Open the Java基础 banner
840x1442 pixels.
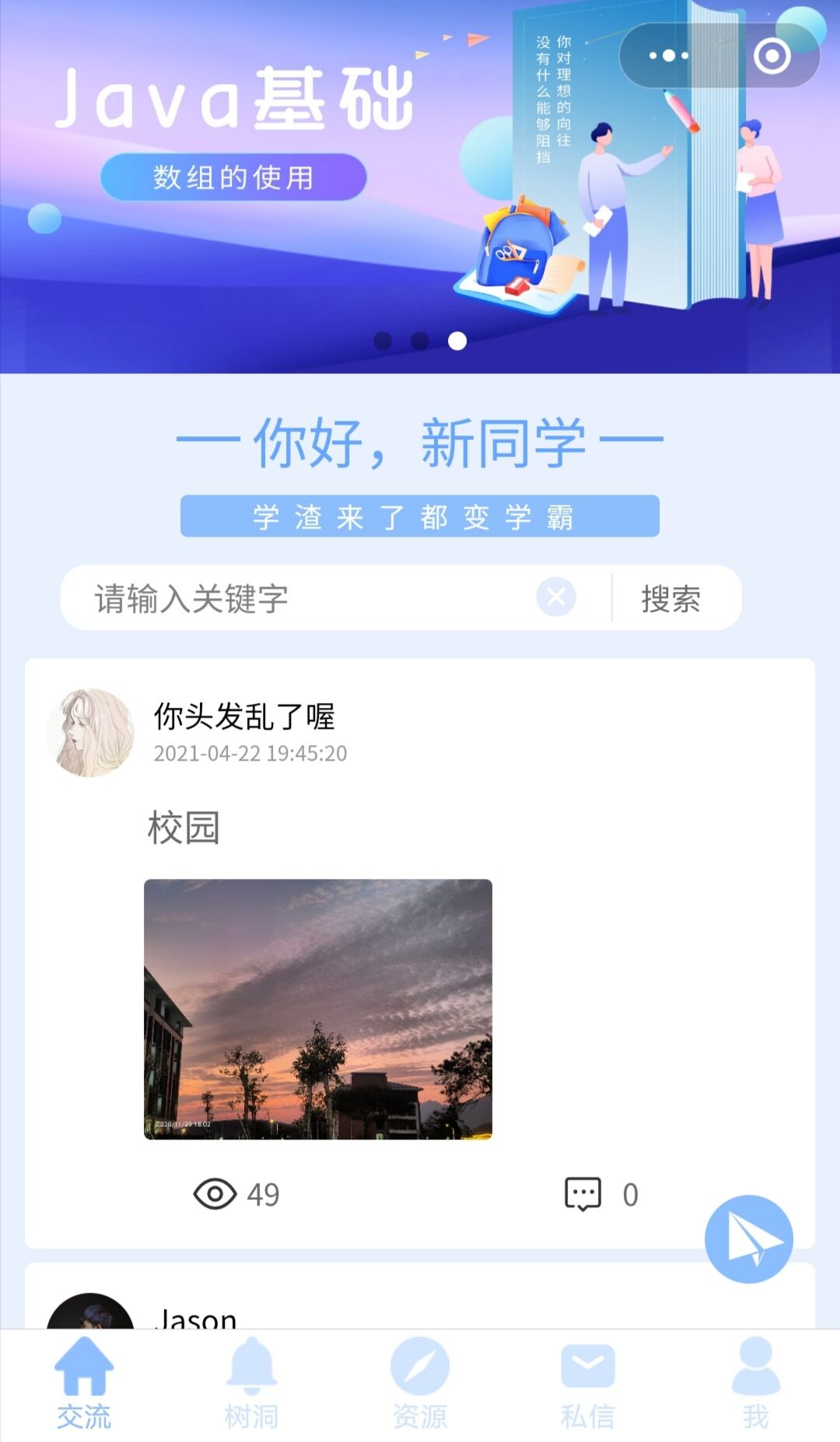[x=420, y=187]
